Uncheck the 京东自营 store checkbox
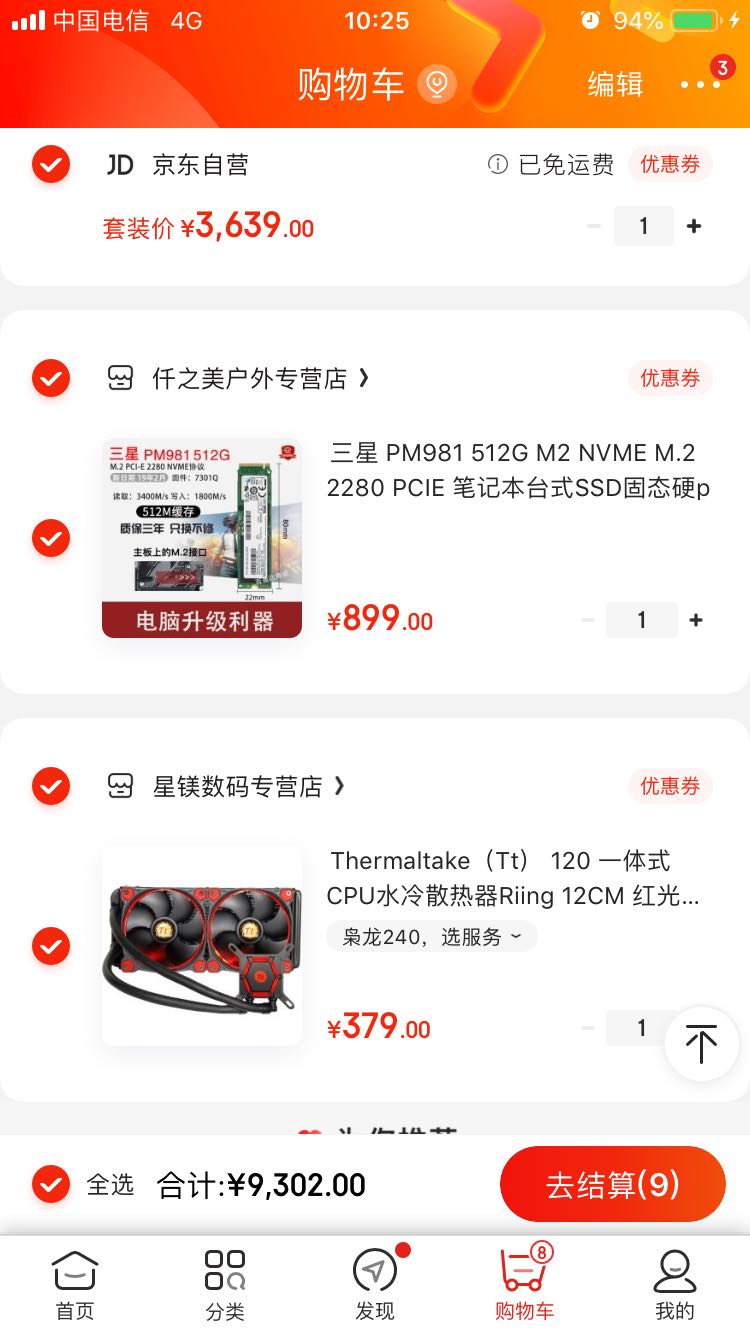Viewport: 750px width, 1334px height. (51, 164)
